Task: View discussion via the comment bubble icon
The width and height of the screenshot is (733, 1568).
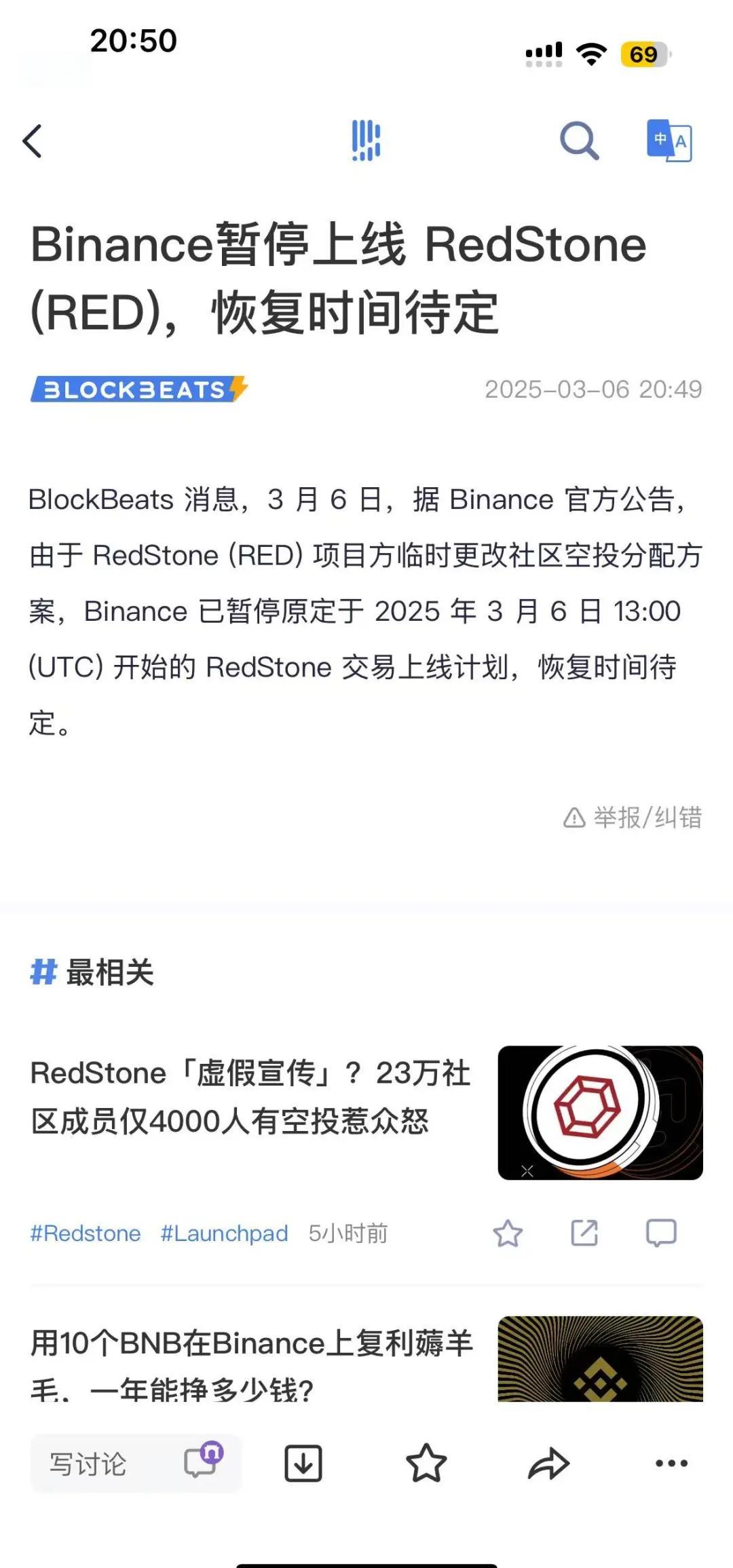Action: 202,1462
